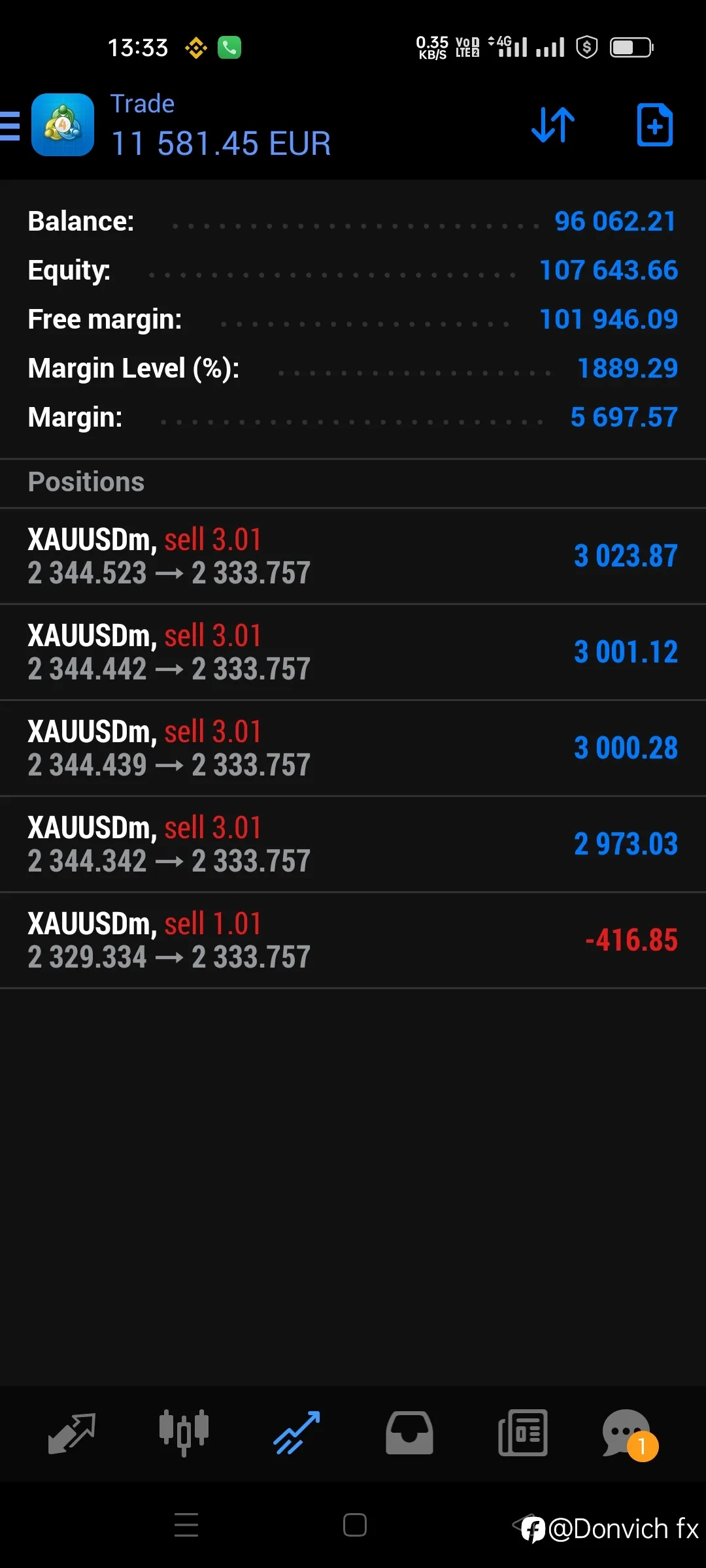Viewport: 706px width, 1568px height.
Task: Open XAUUSDm sell position at 2 344.439
Action: point(353,748)
